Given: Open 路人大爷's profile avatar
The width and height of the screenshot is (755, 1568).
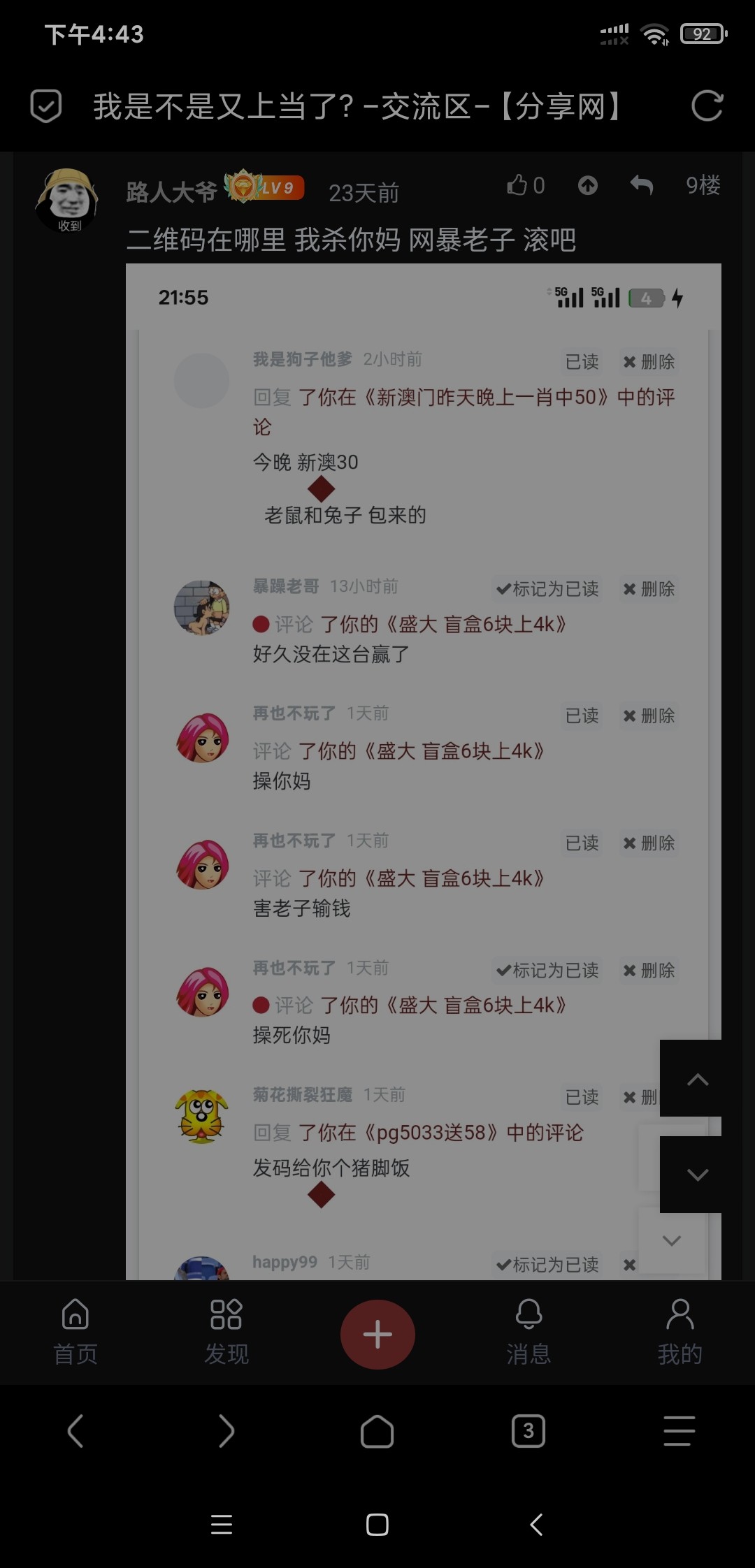Looking at the screenshot, I should coord(69,199).
